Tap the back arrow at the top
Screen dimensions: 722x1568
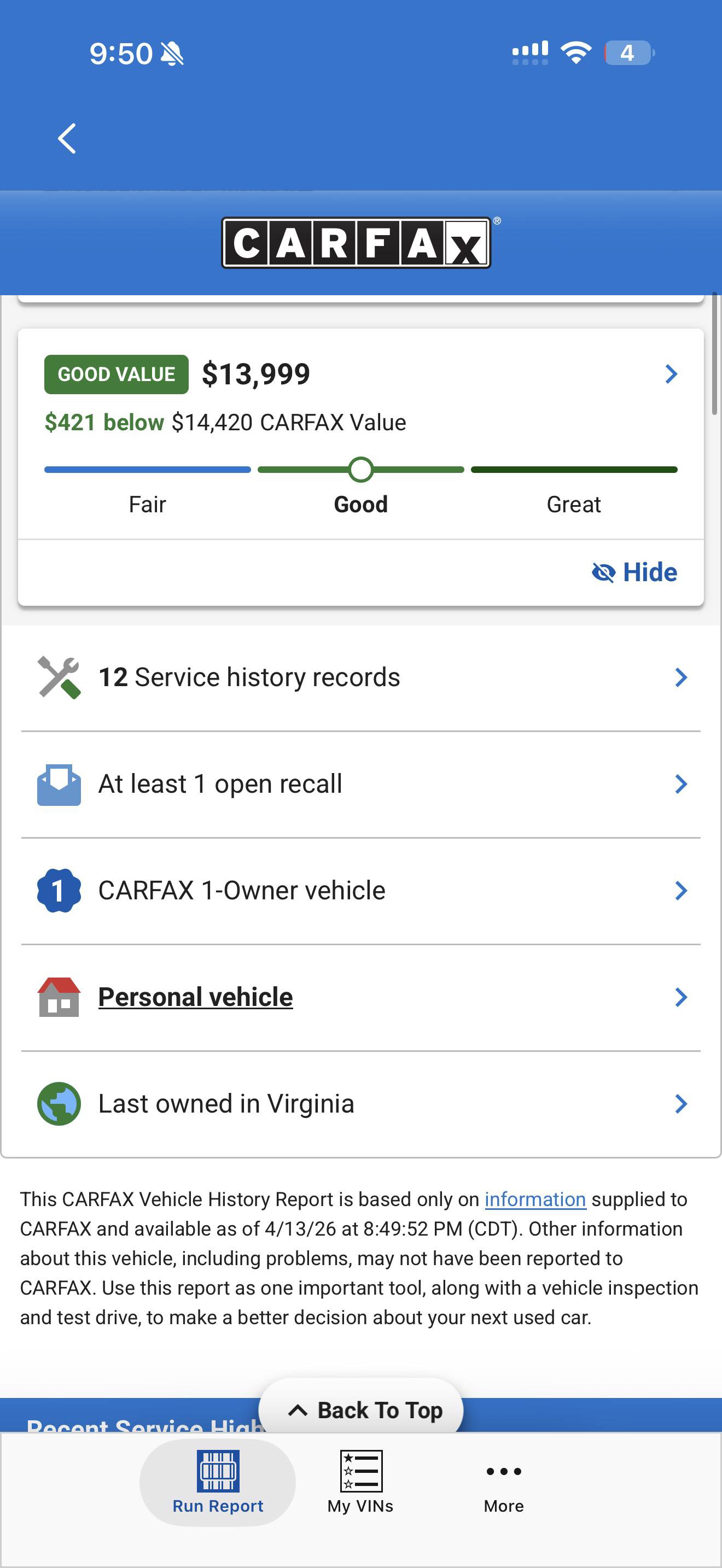(x=67, y=138)
